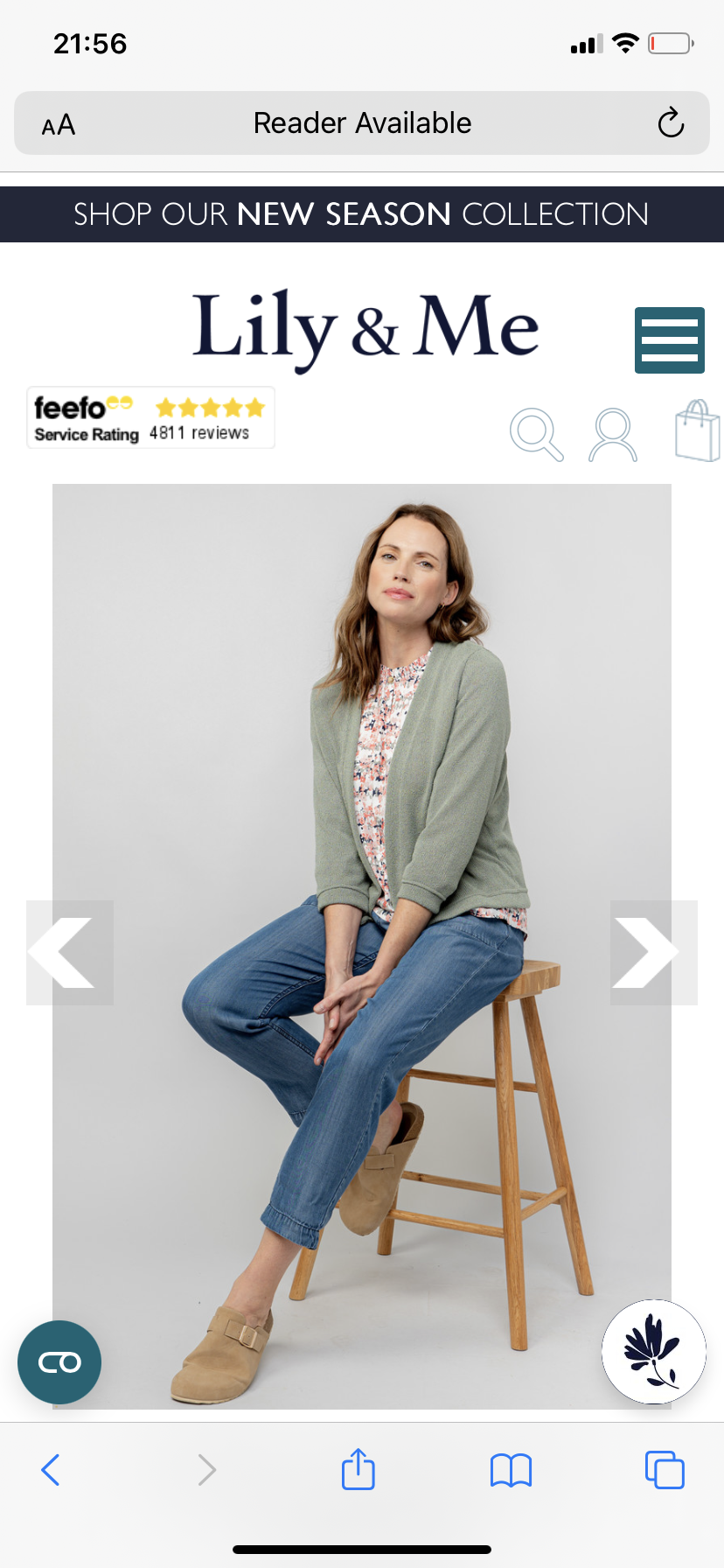The image size is (724, 1568).
Task: Reload the page in Safari
Action: (671, 123)
